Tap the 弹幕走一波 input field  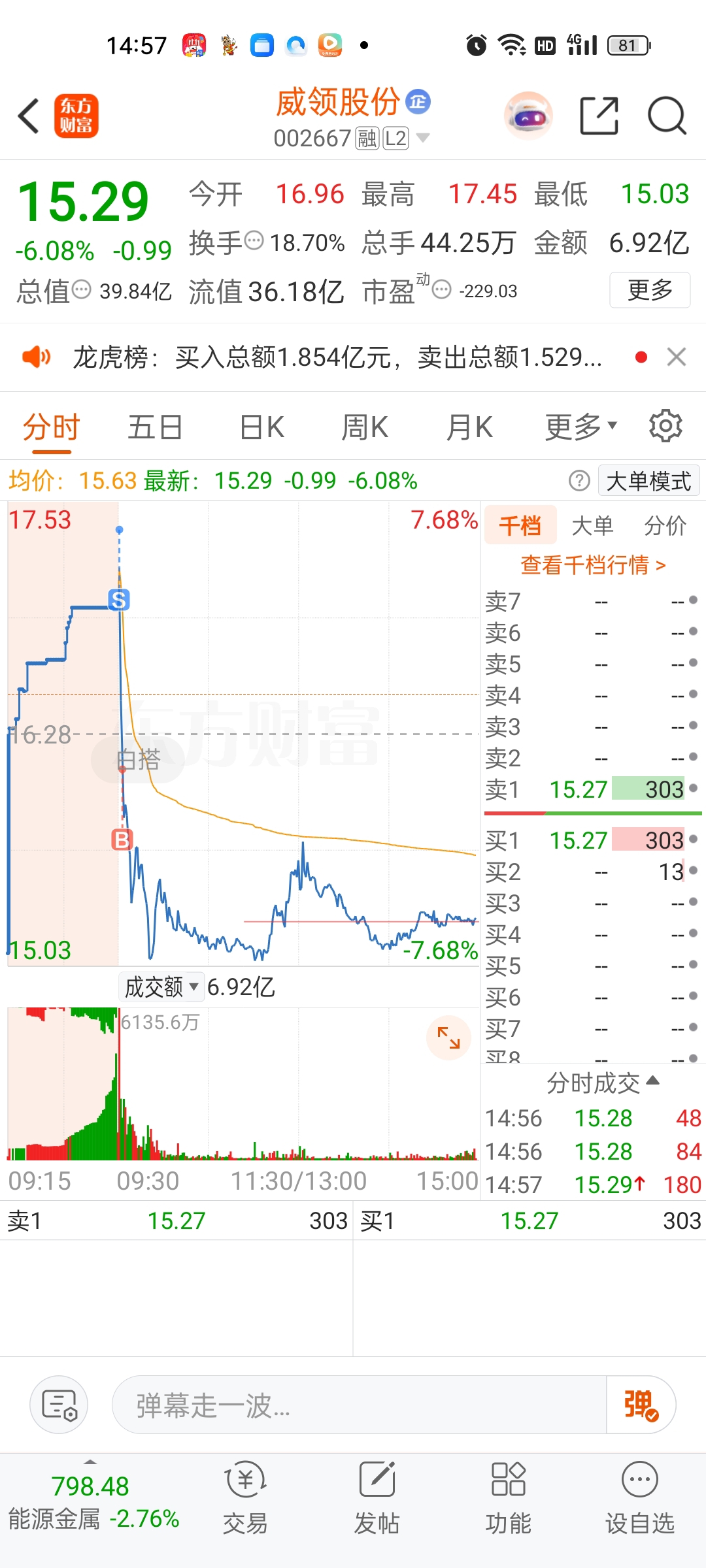pos(360,1405)
